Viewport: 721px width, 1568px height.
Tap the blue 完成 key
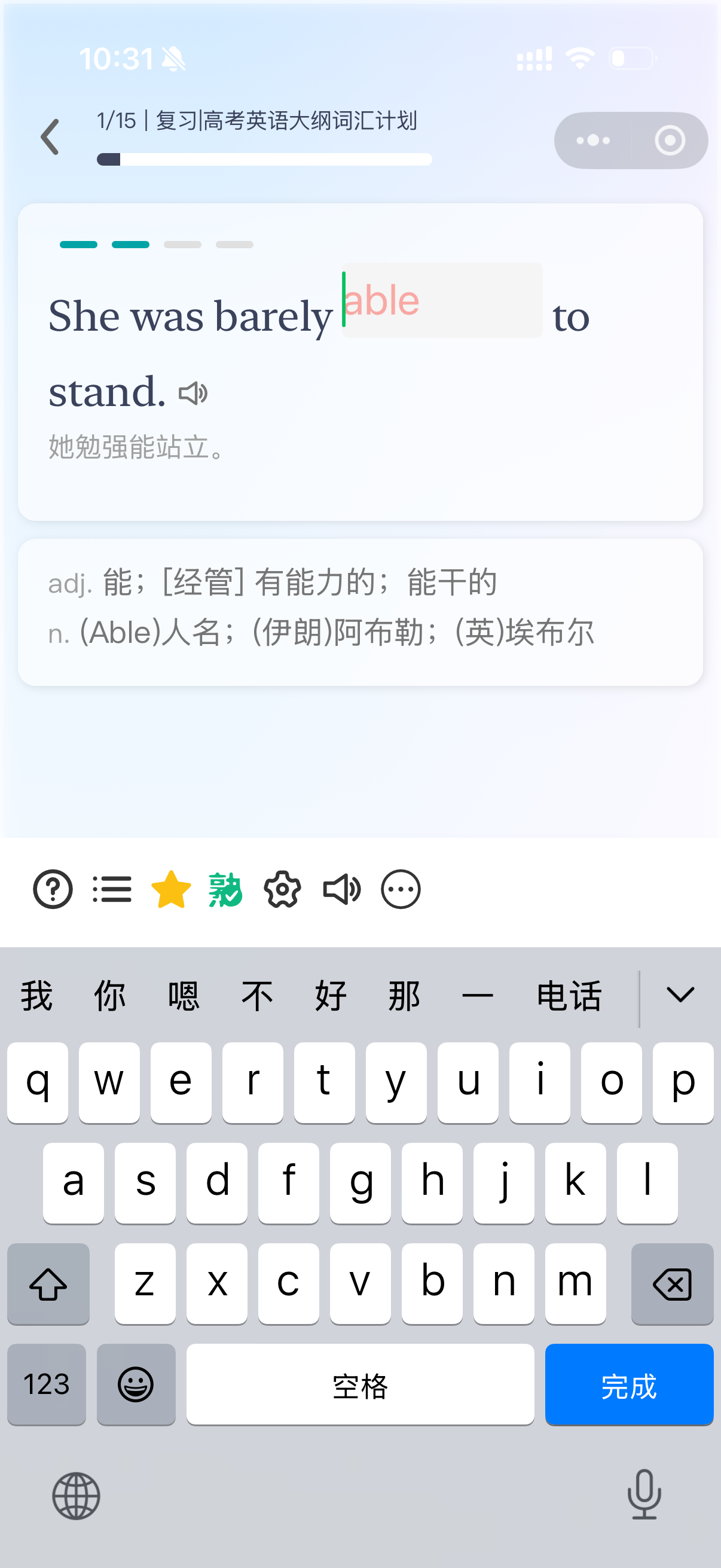pyautogui.click(x=628, y=1384)
